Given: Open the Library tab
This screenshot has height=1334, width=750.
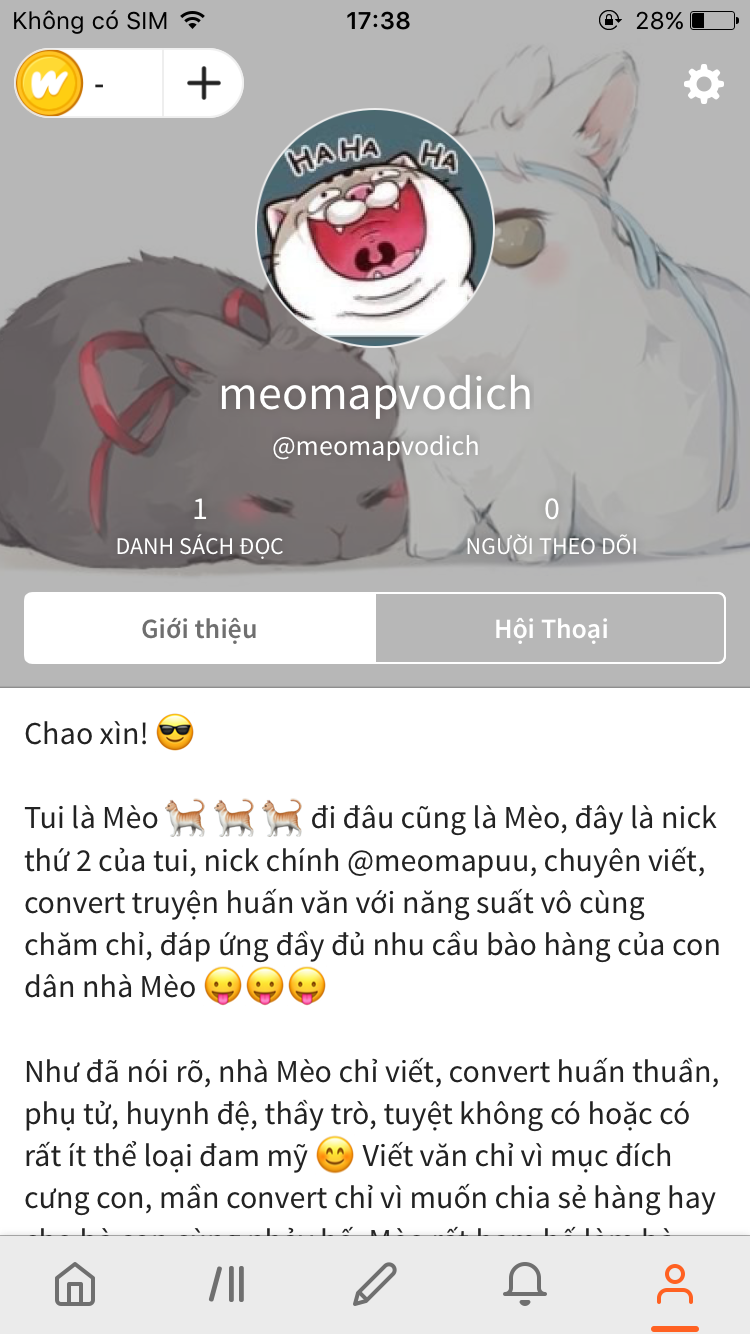Looking at the screenshot, I should (226, 1283).
